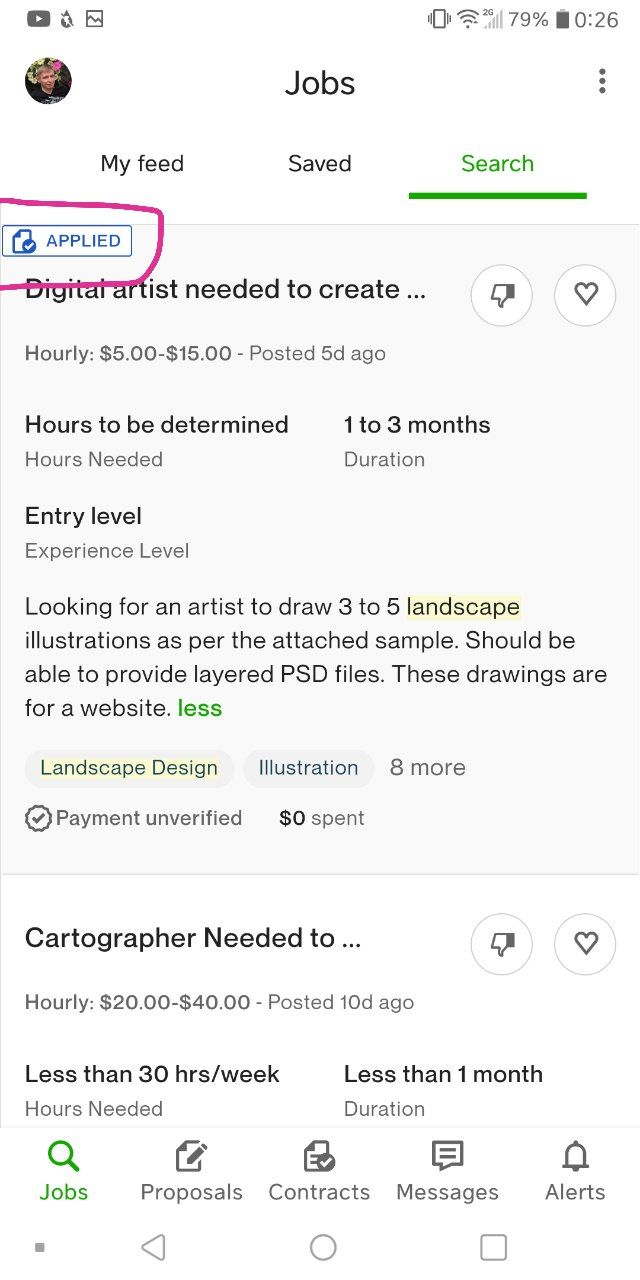Save the Digital artist job with heart

tap(585, 295)
